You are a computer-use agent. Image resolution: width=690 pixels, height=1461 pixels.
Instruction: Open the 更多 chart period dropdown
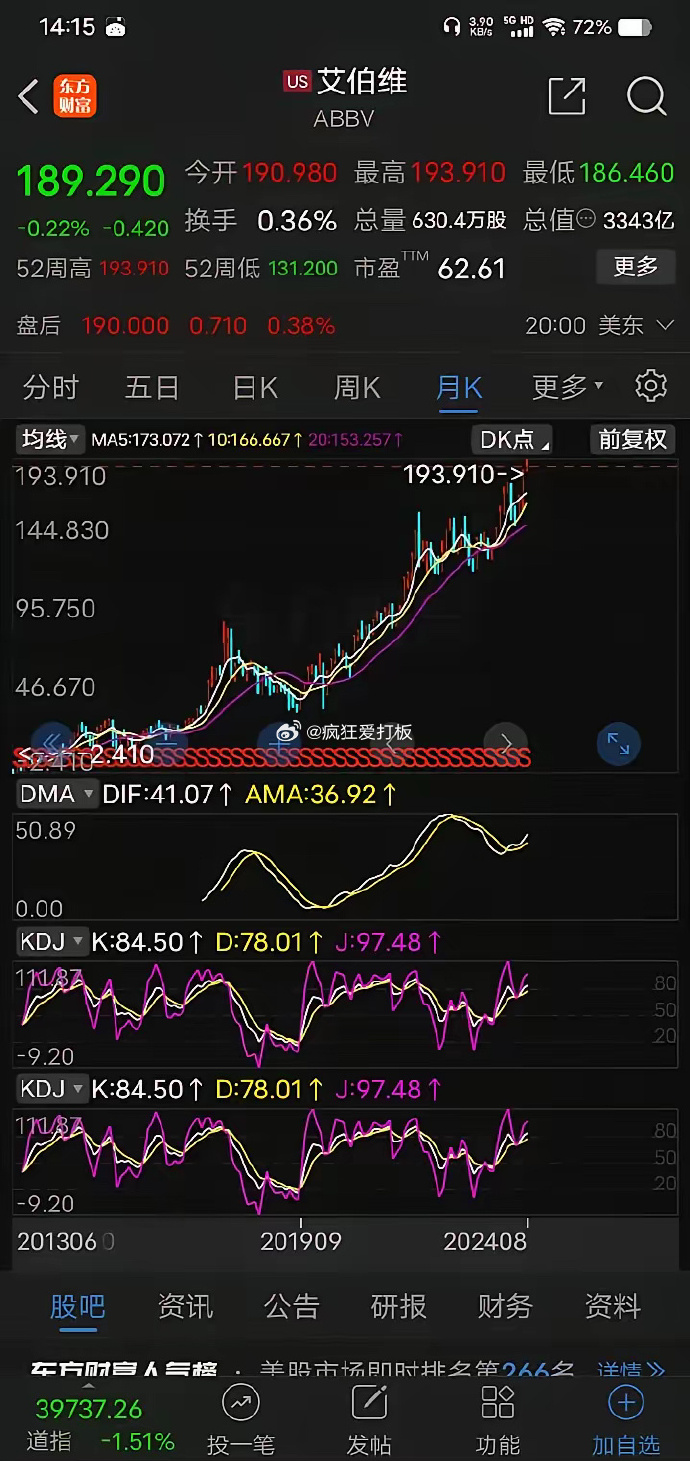pos(566,387)
